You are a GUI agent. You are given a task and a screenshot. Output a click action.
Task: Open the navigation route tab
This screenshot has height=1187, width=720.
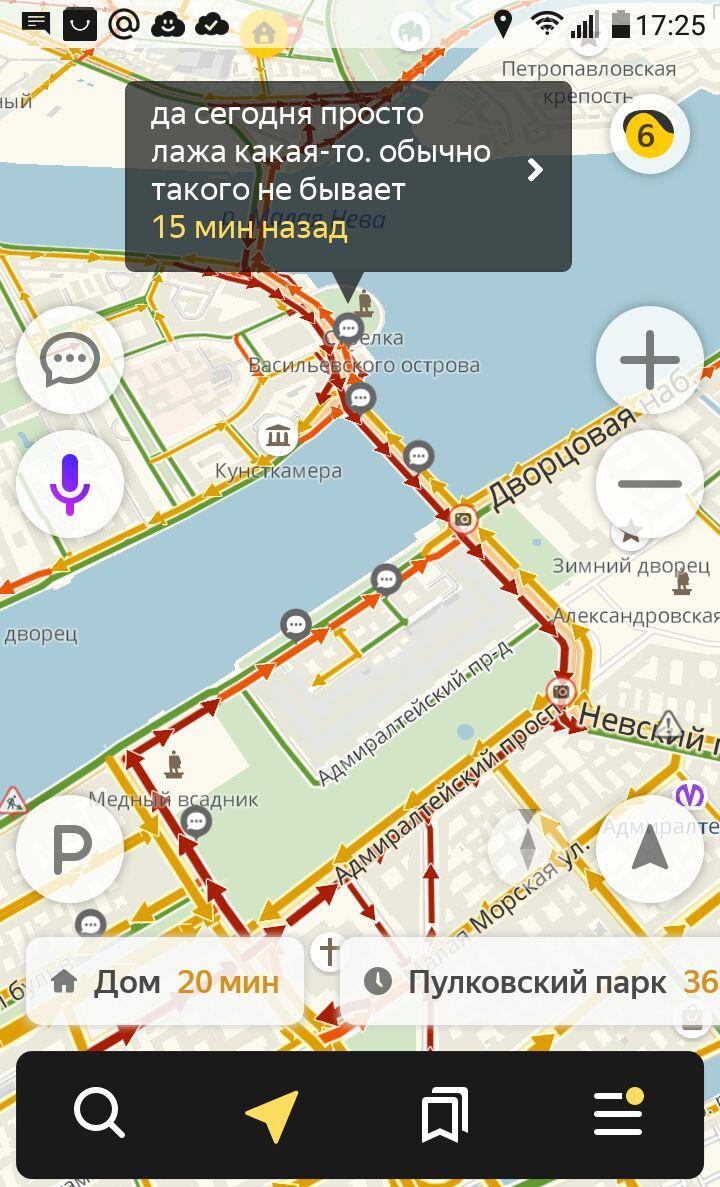(272, 1113)
